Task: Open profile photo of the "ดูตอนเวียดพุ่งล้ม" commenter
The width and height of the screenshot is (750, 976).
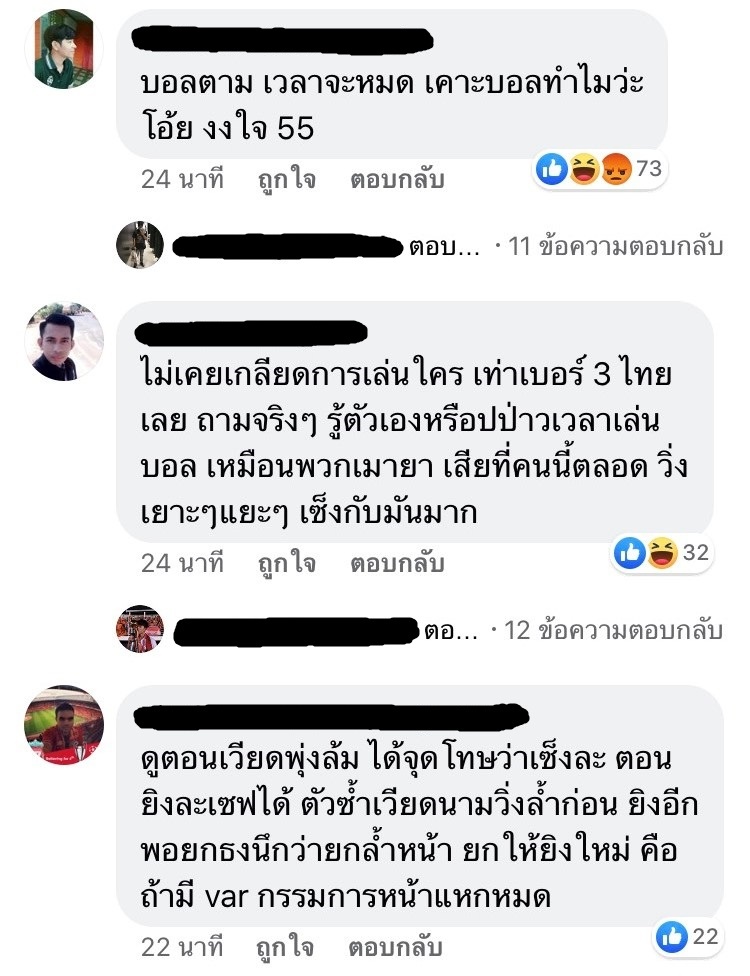Action: tap(63, 725)
